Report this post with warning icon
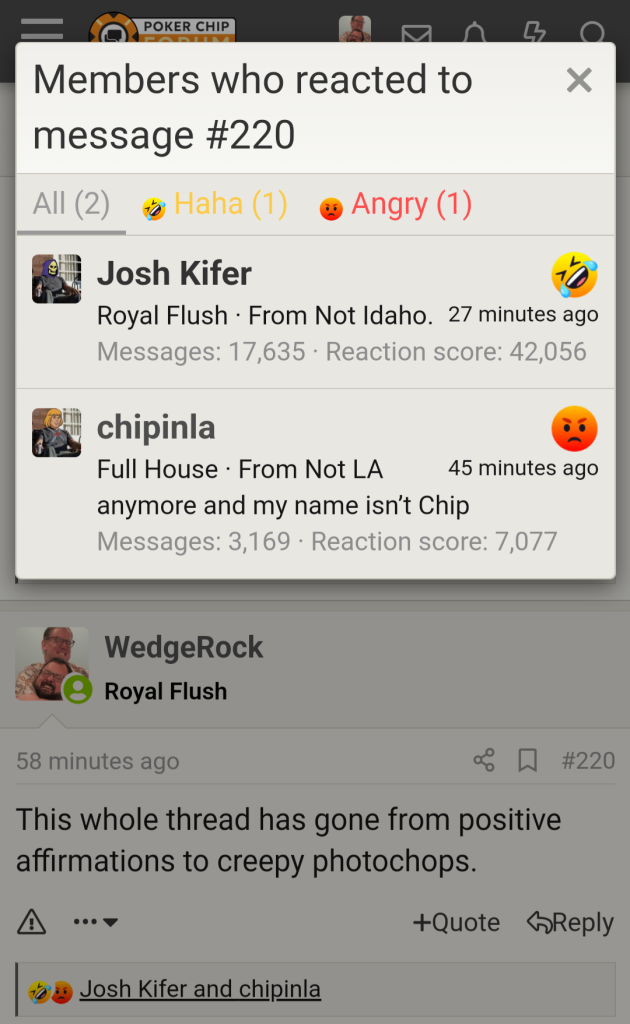The height and width of the screenshot is (1024, 630). pos(32,922)
